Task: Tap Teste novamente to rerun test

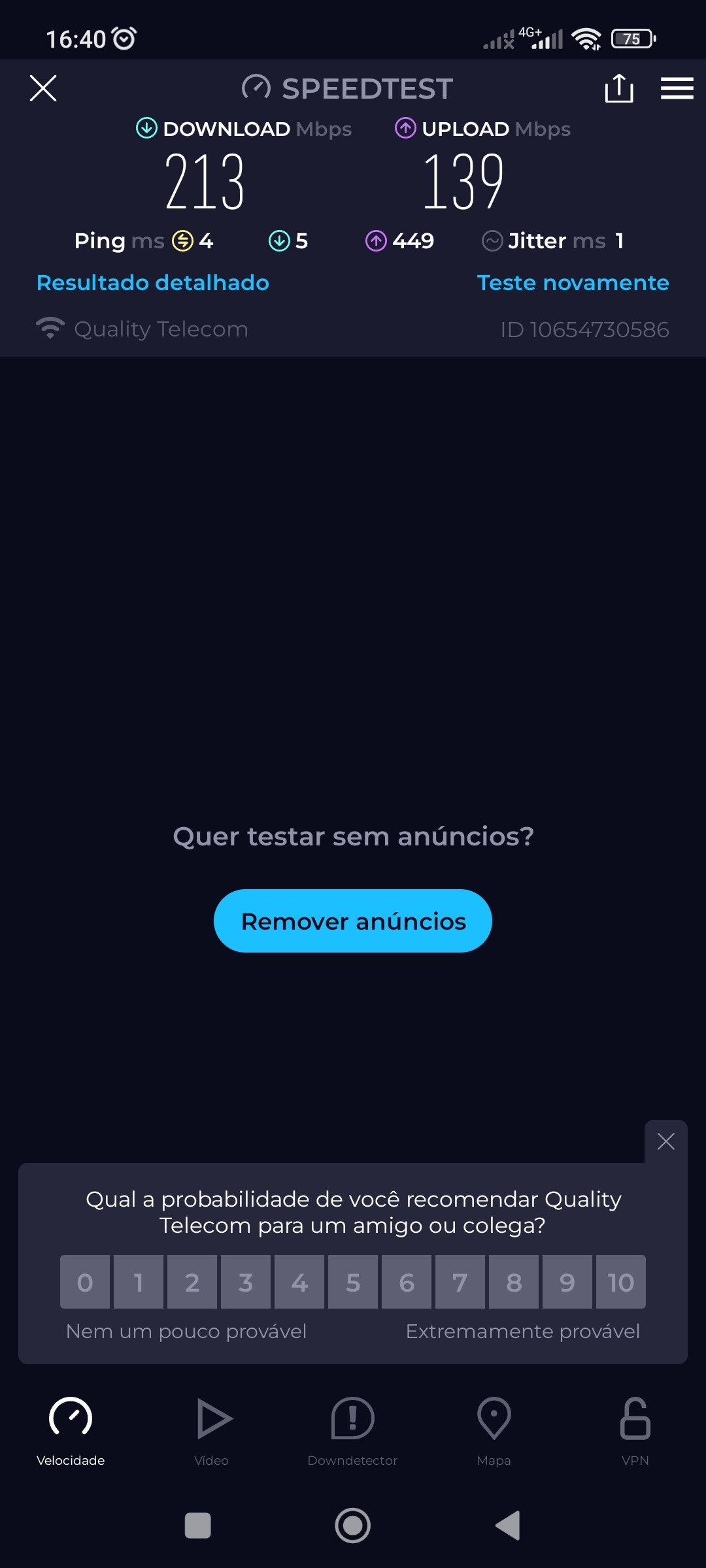Action: point(573,282)
